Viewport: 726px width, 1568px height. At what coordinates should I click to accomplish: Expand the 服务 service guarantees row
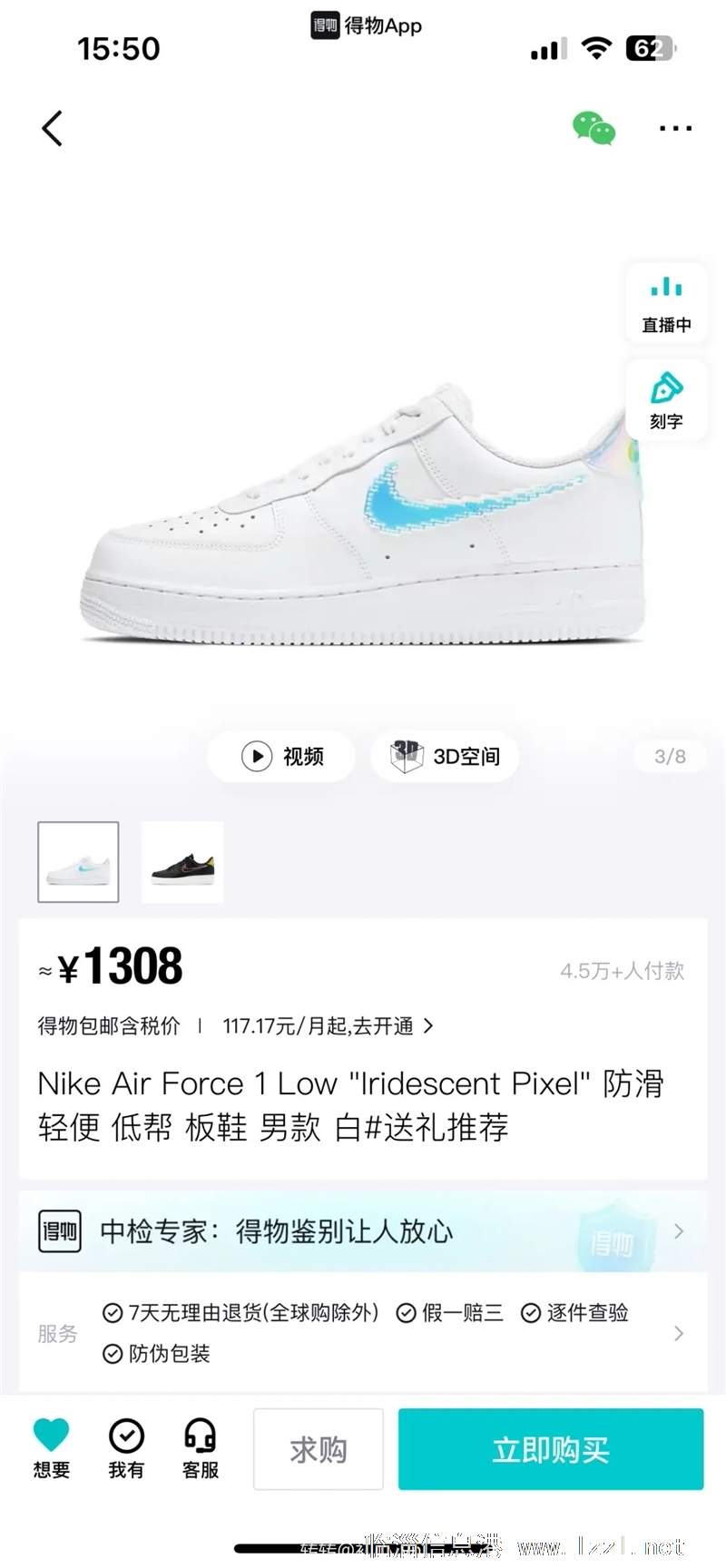(x=363, y=1333)
